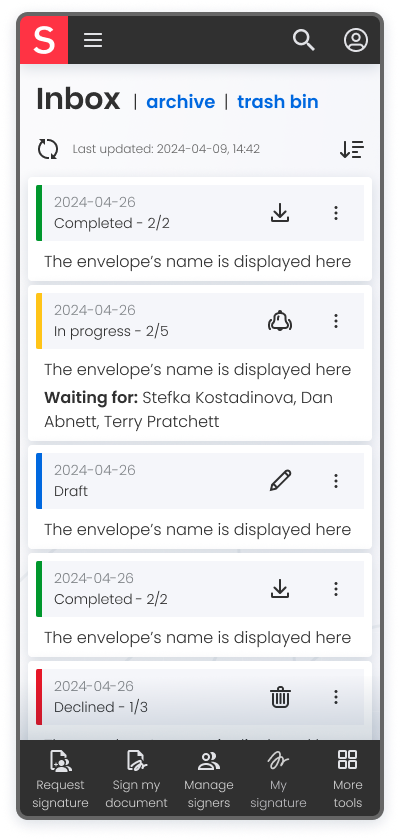The height and width of the screenshot is (840, 400).
Task: Edit the Draft envelope with pencil icon
Action: 280,481
